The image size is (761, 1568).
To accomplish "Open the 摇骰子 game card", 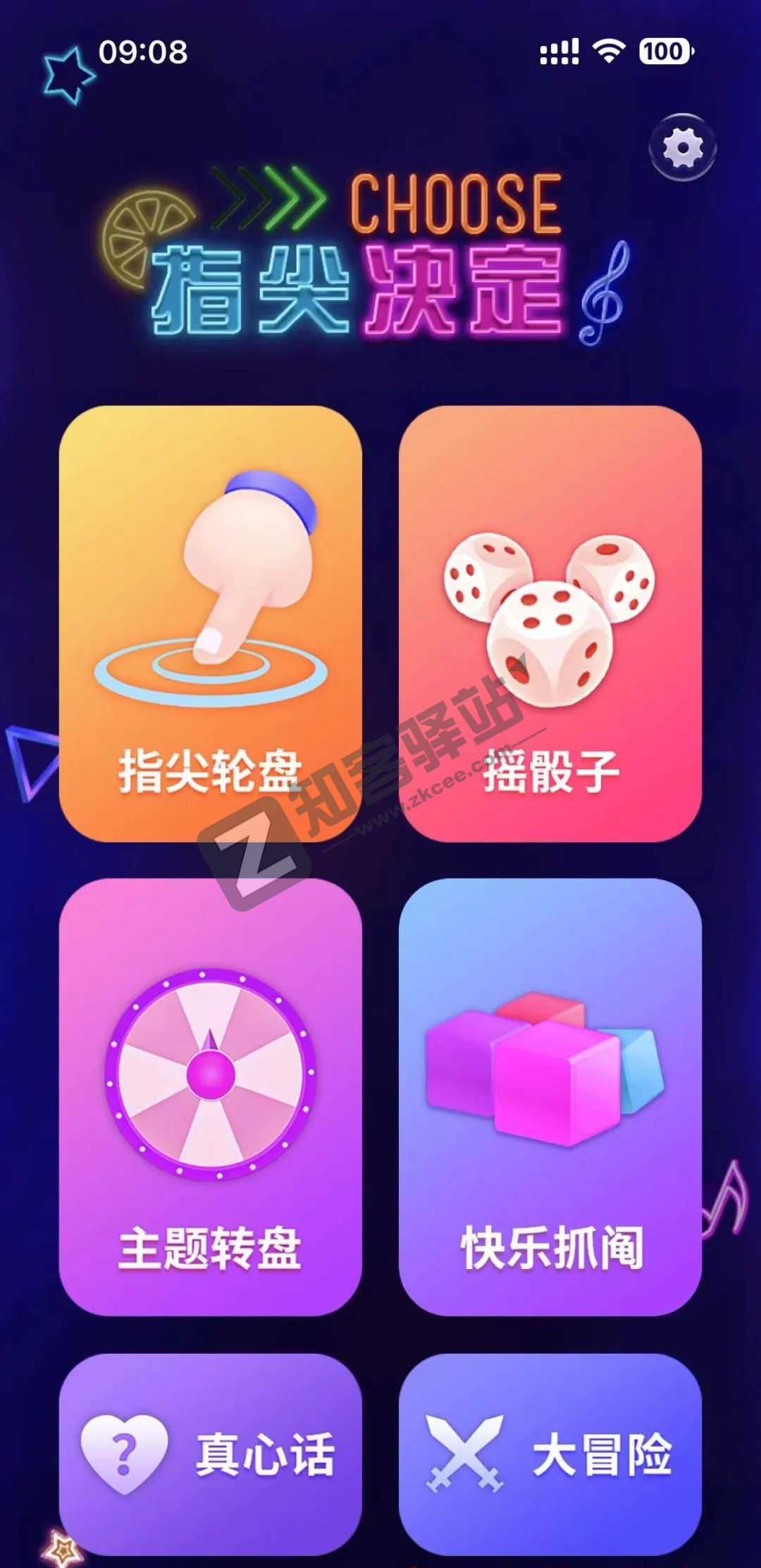I will pyautogui.click(x=553, y=627).
